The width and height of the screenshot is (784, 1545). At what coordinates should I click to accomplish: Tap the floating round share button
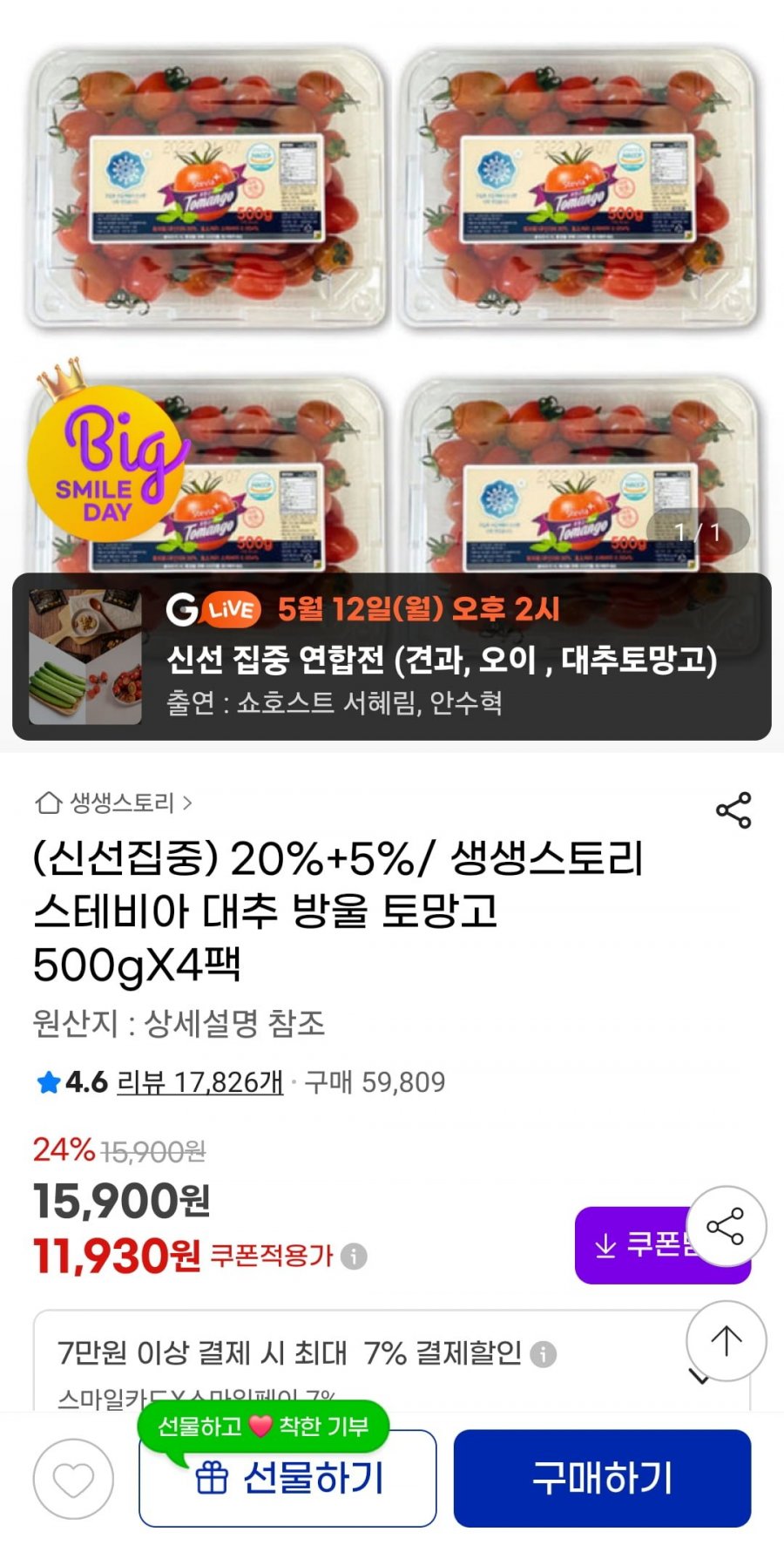pos(726,1227)
